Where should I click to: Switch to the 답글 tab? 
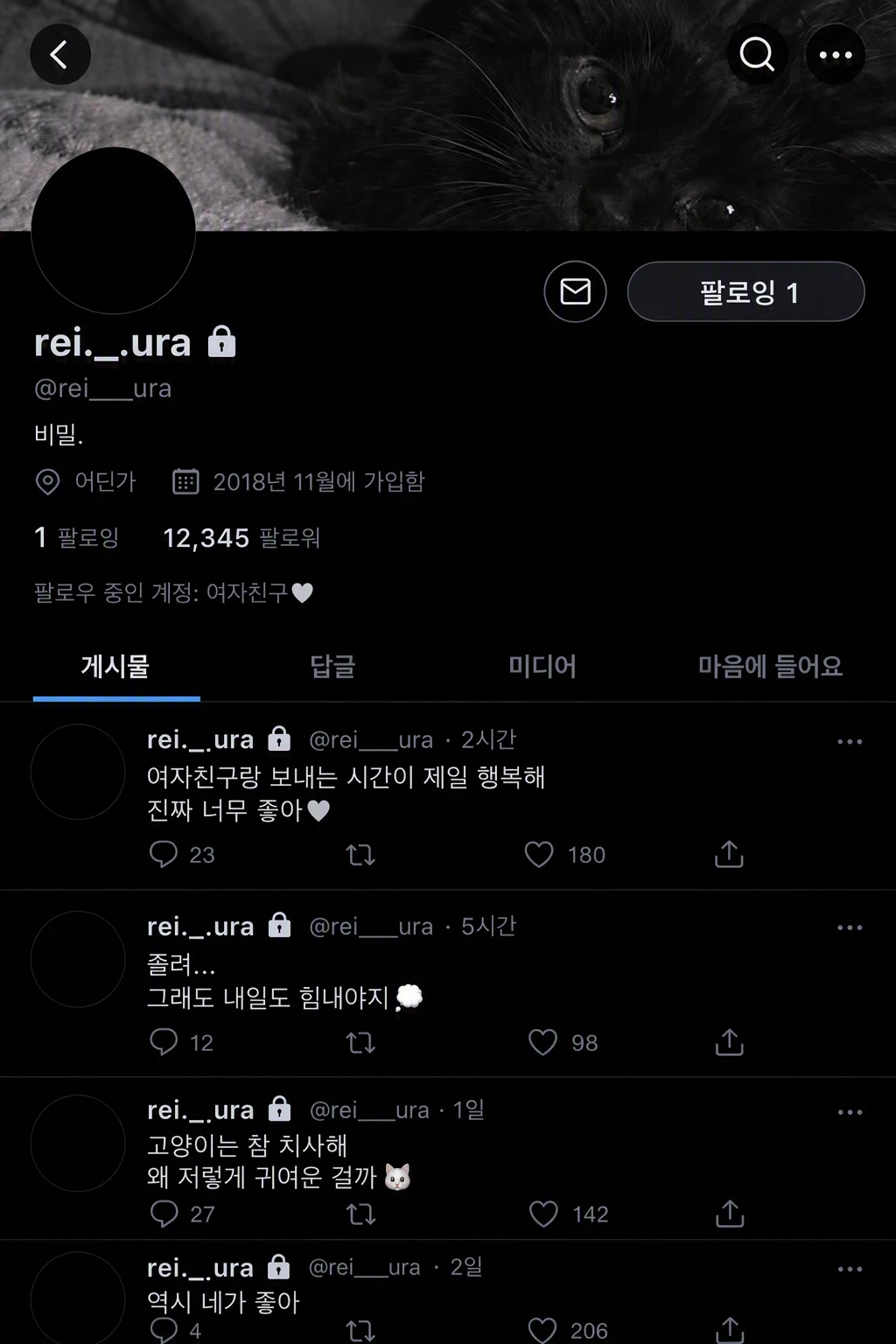coord(332,667)
